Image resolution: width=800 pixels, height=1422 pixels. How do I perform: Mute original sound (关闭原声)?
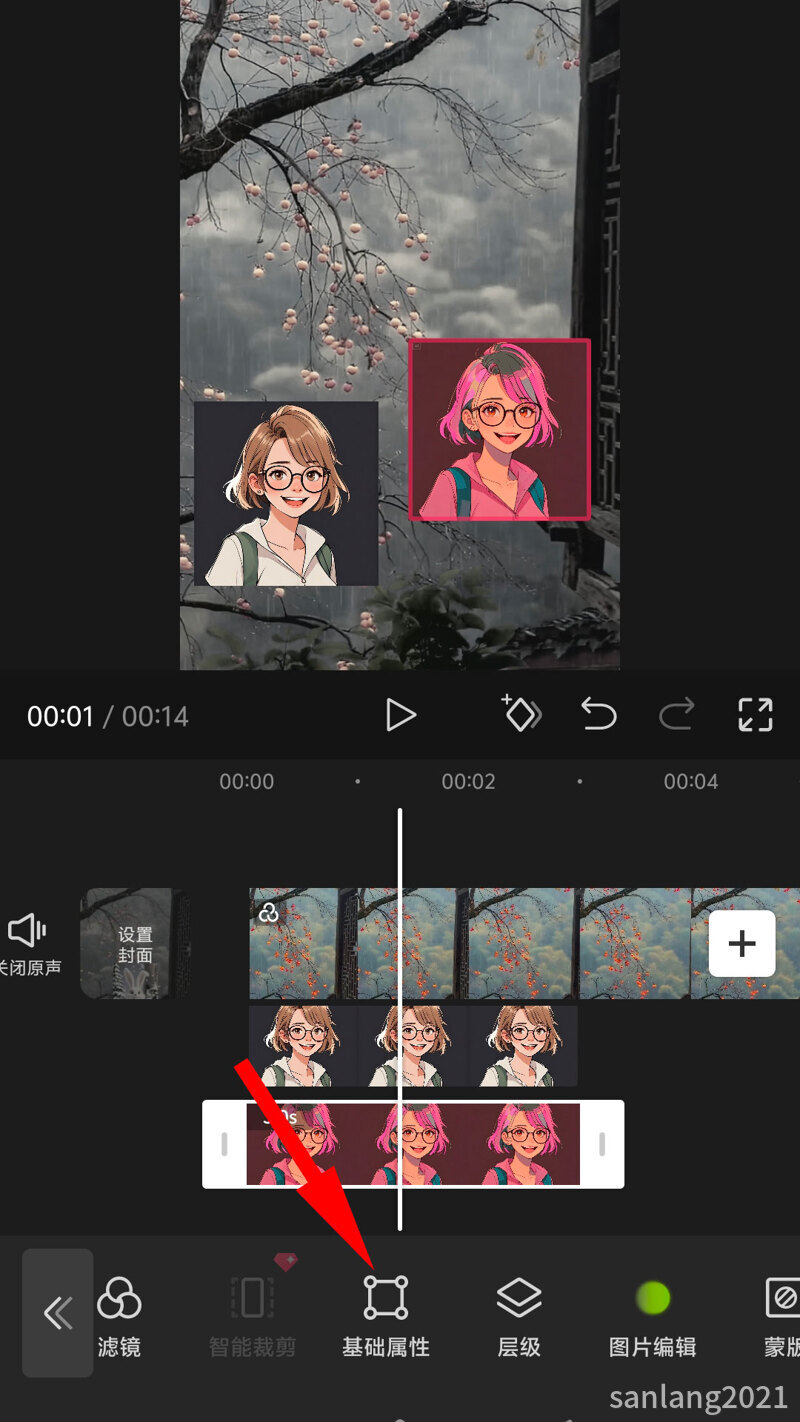(28, 943)
